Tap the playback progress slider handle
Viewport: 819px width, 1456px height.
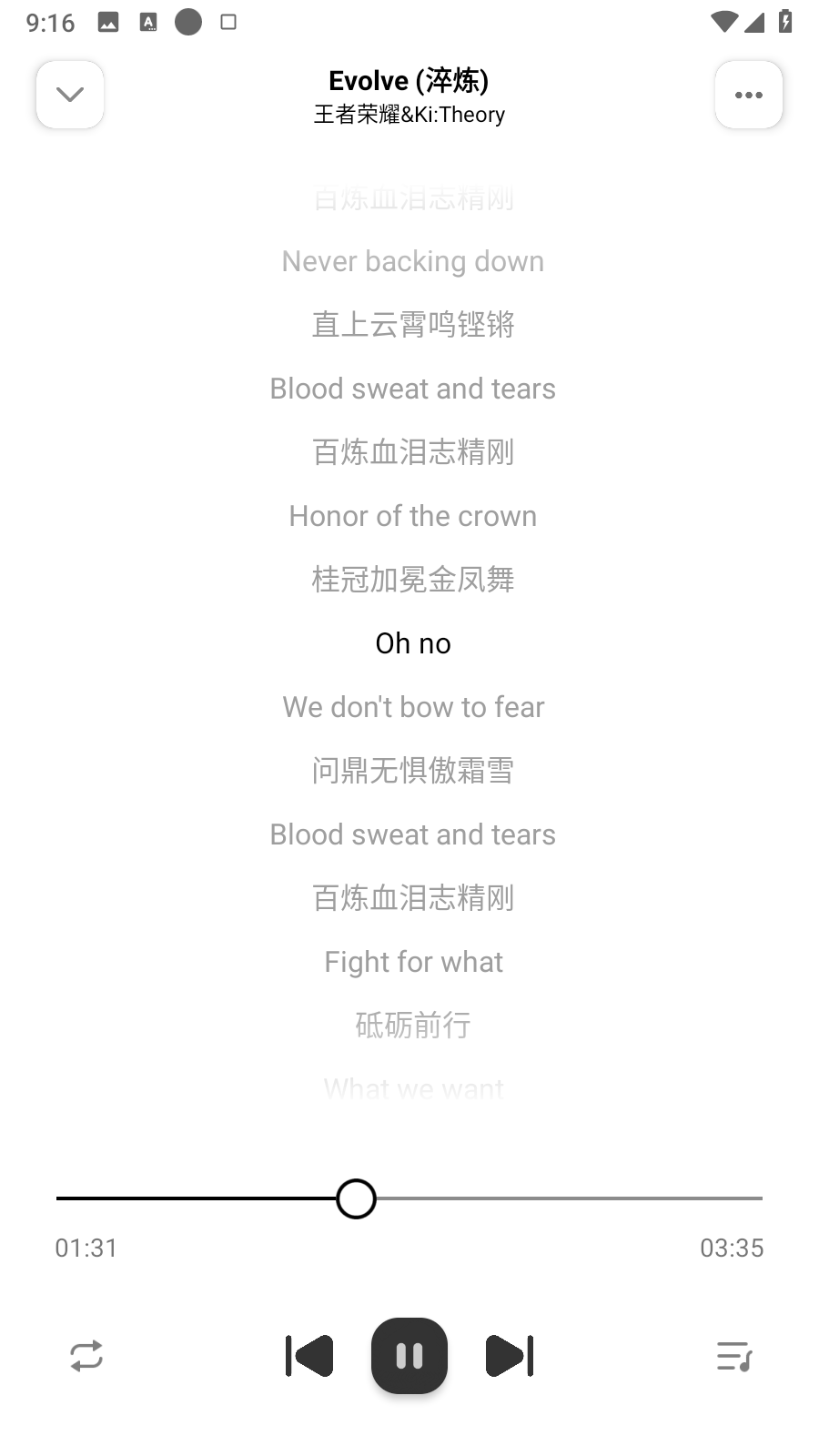point(356,1198)
